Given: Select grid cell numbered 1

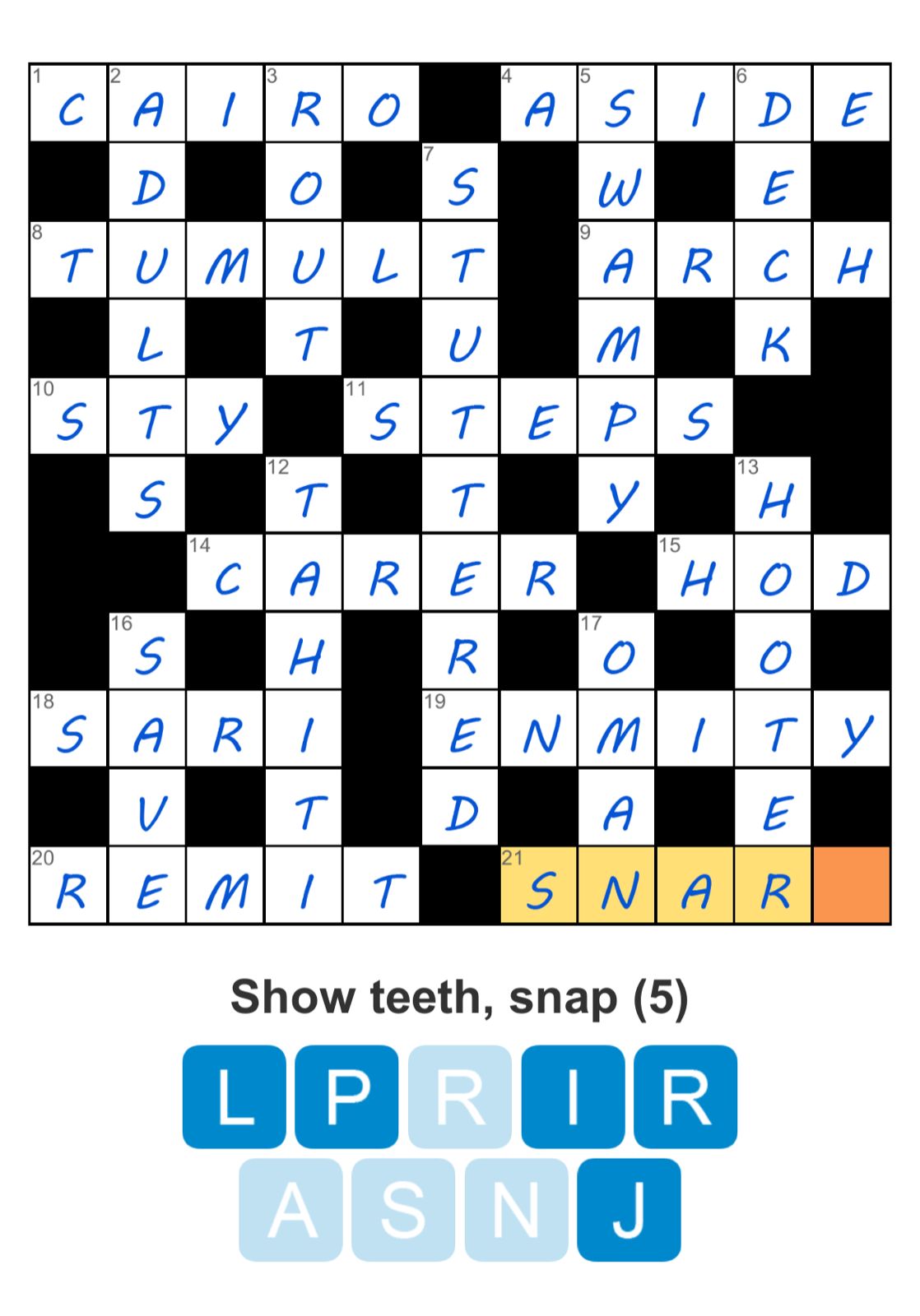Looking at the screenshot, I should pyautogui.click(x=68, y=103).
